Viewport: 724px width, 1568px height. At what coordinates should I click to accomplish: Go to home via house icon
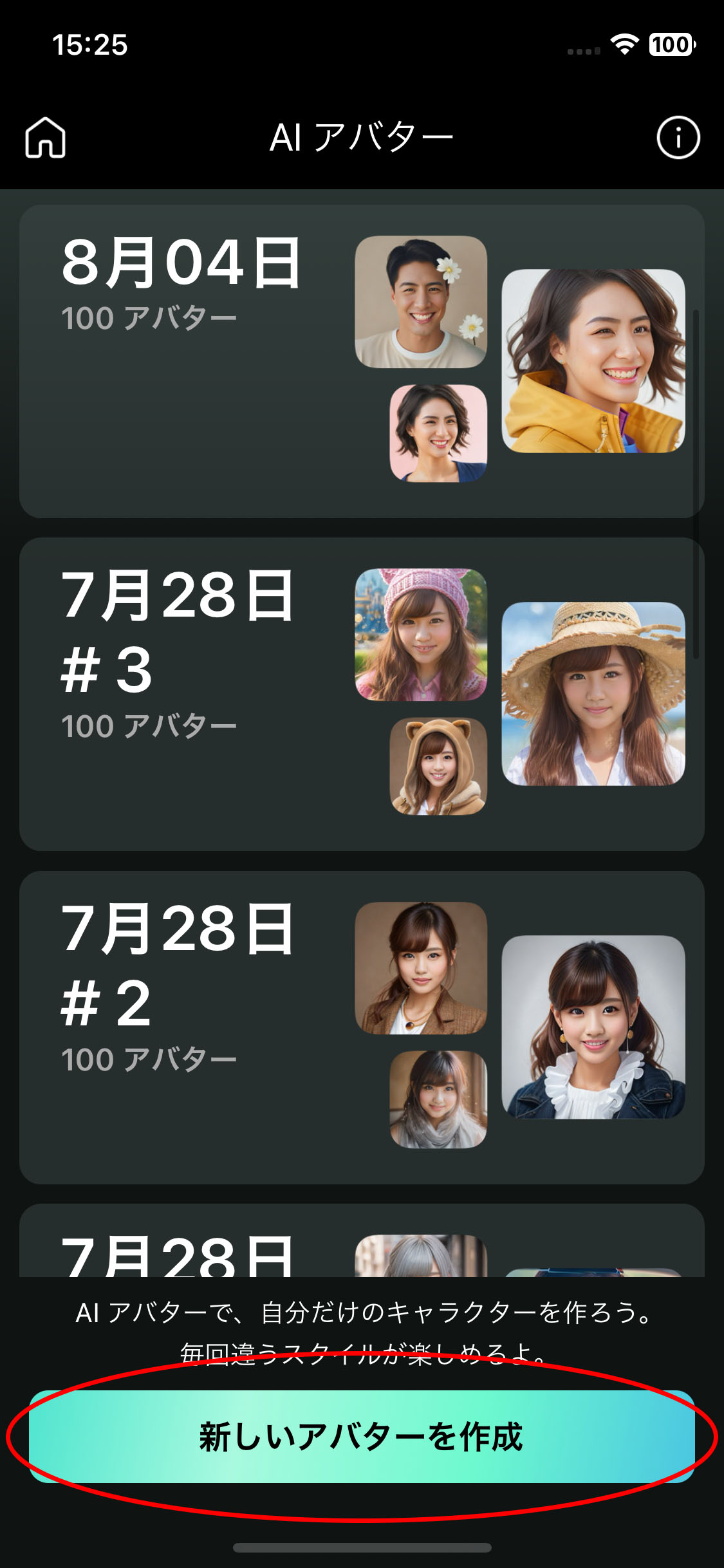[45, 137]
